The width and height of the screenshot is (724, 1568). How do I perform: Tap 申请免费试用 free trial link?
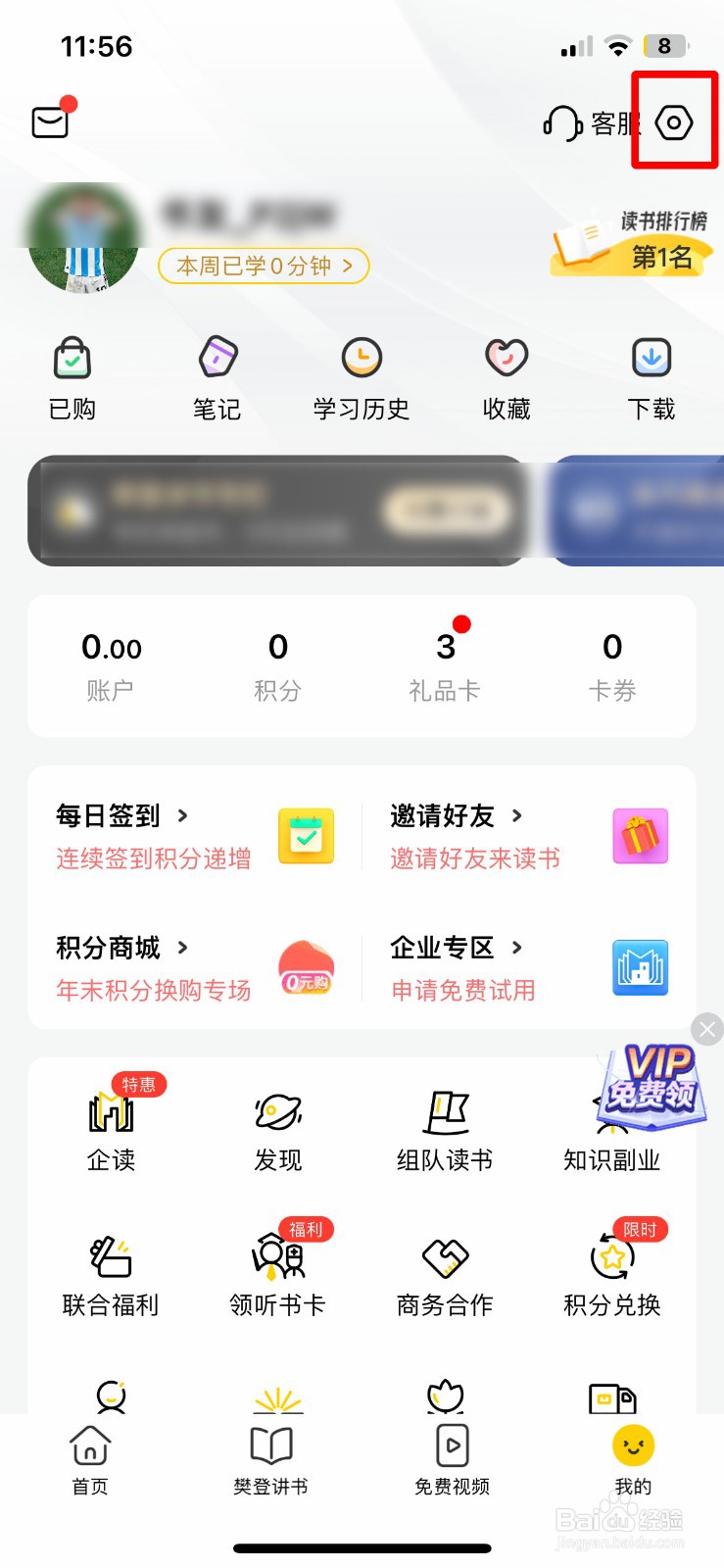tap(464, 990)
